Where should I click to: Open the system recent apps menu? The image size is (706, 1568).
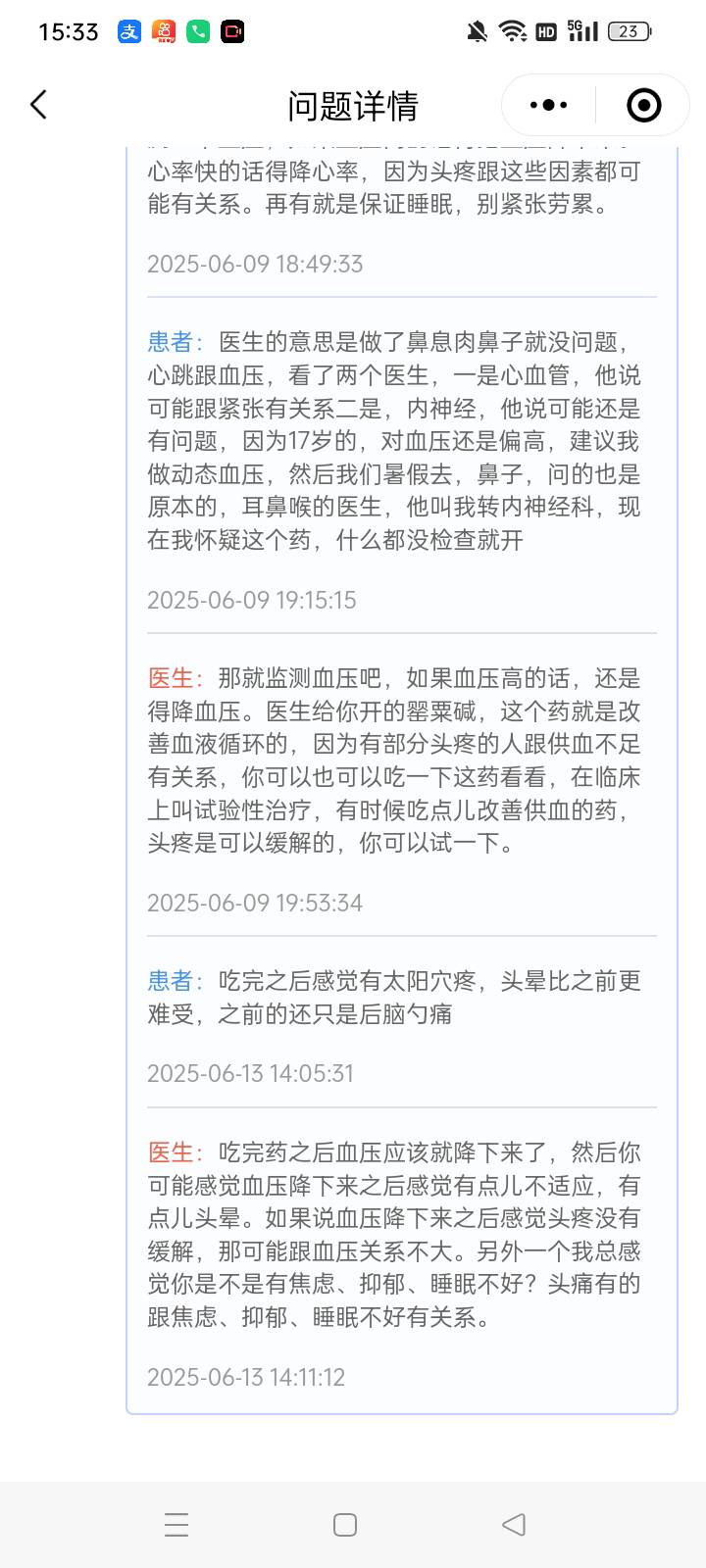(x=176, y=1524)
